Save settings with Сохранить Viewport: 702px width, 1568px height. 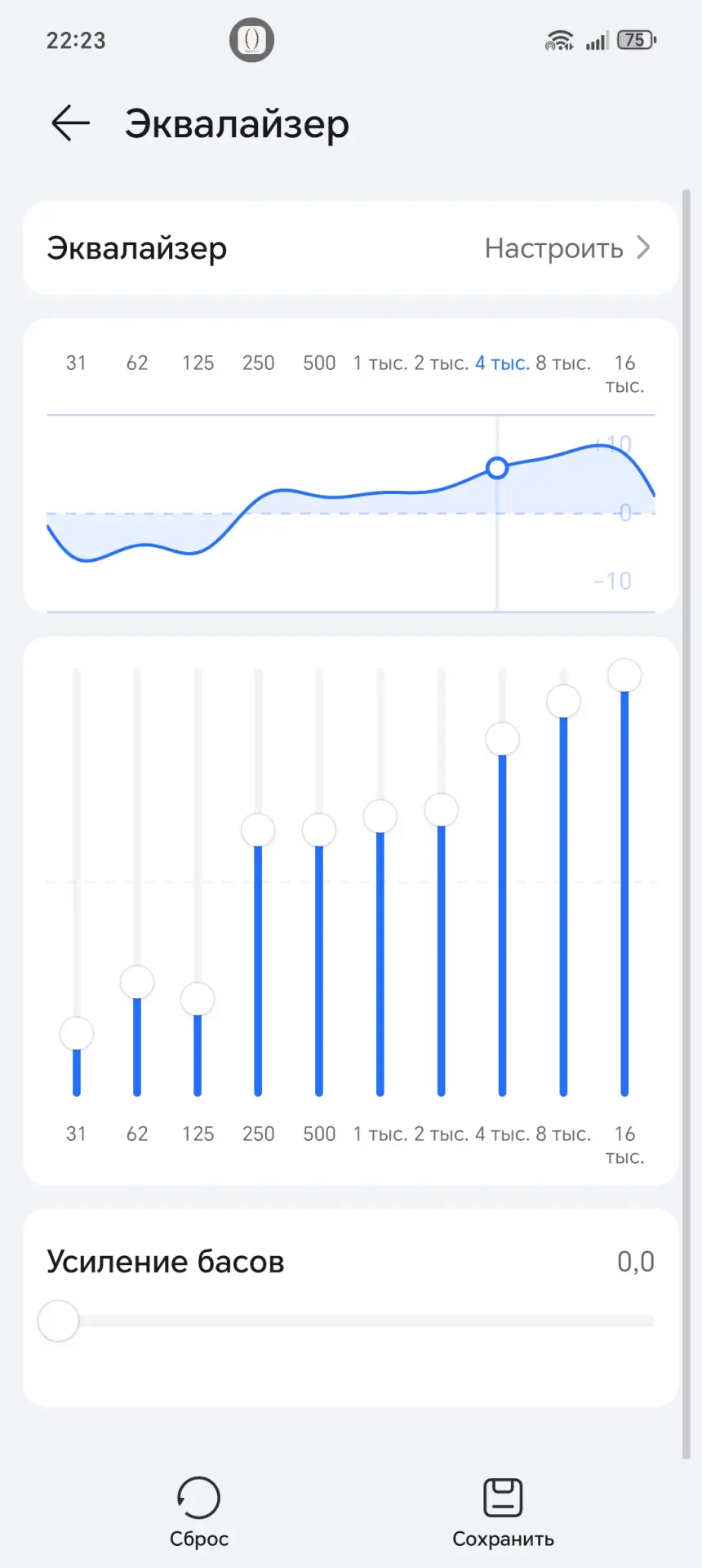(x=503, y=1511)
